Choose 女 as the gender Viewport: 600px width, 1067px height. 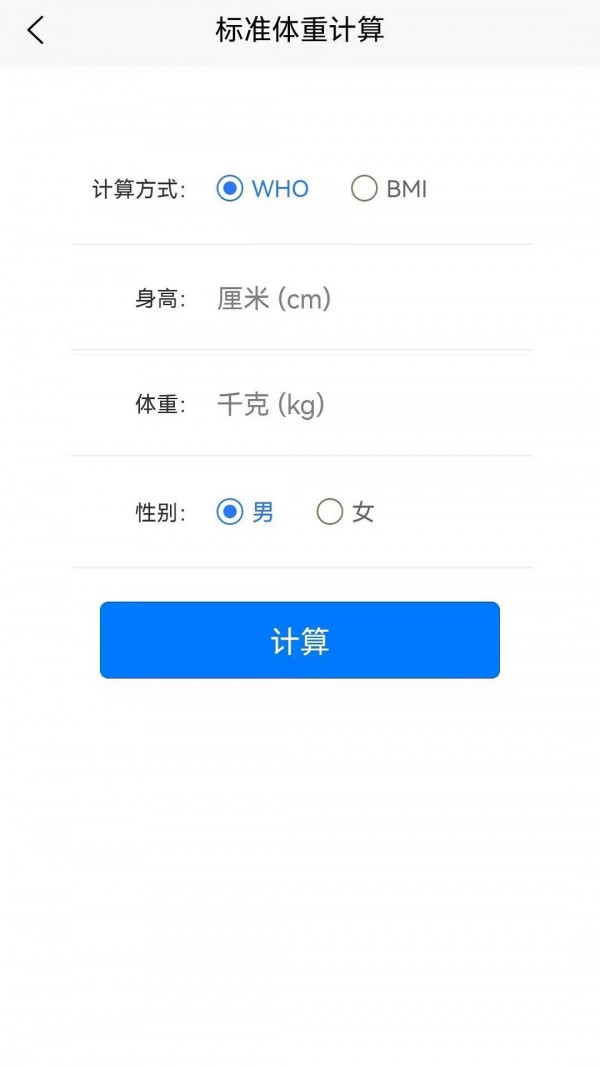[330, 512]
